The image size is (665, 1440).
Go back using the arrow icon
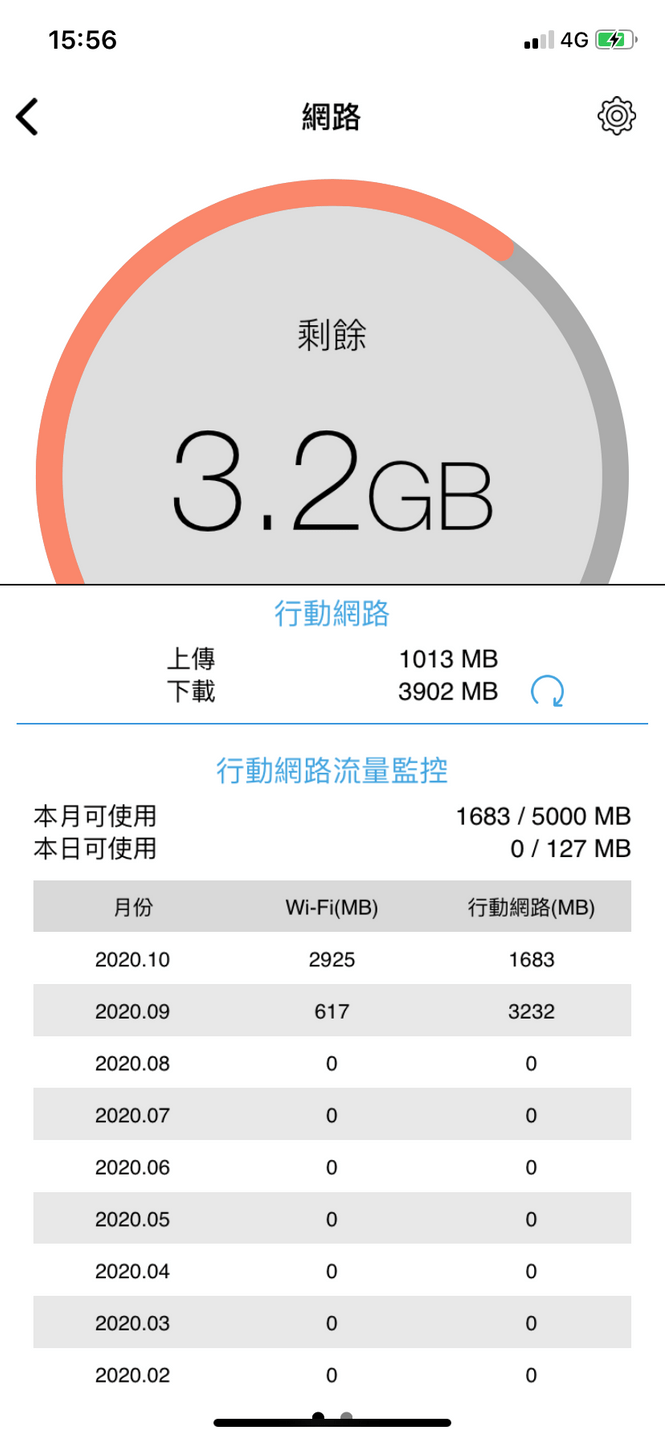pyautogui.click(x=28, y=117)
